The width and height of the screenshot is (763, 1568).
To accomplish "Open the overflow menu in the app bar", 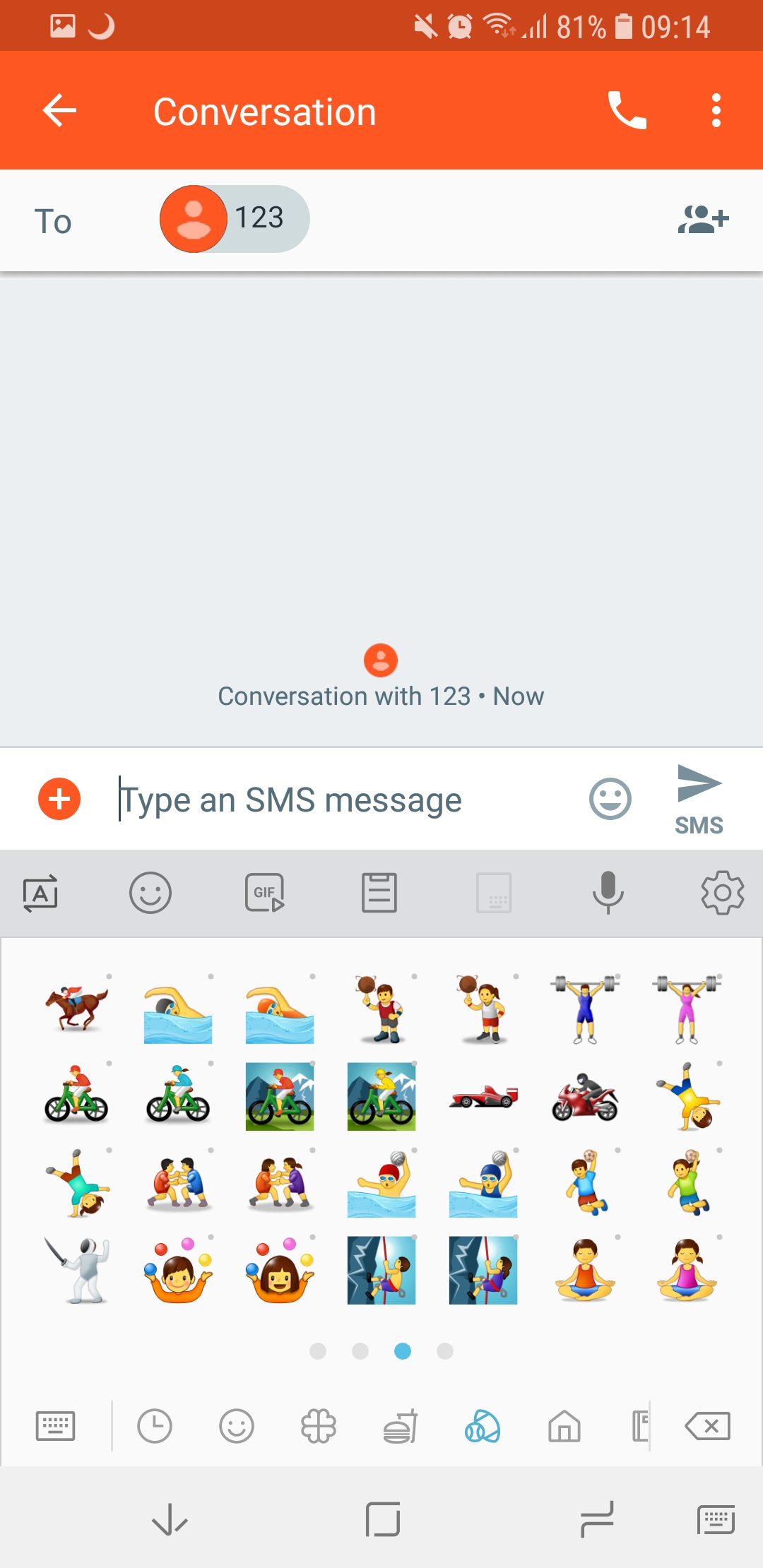I will [x=716, y=111].
